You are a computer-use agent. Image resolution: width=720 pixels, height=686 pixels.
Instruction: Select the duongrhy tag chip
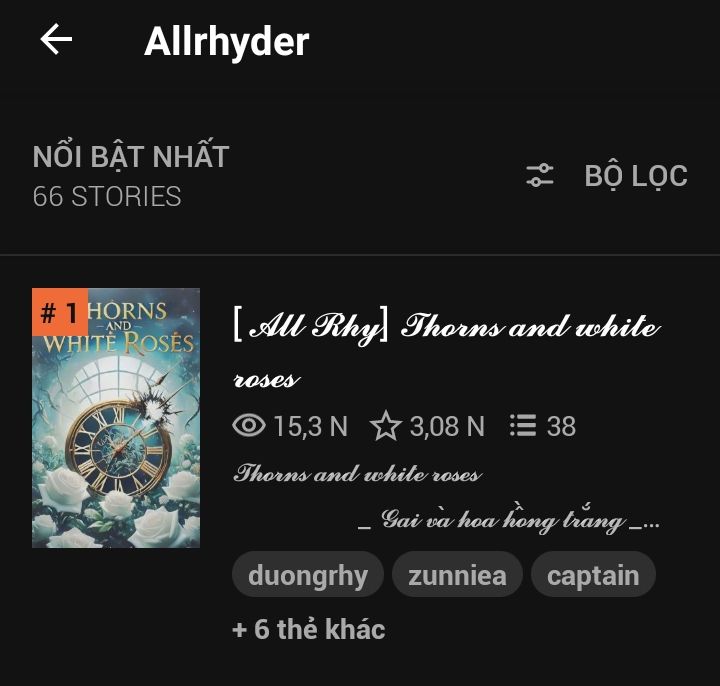(308, 576)
